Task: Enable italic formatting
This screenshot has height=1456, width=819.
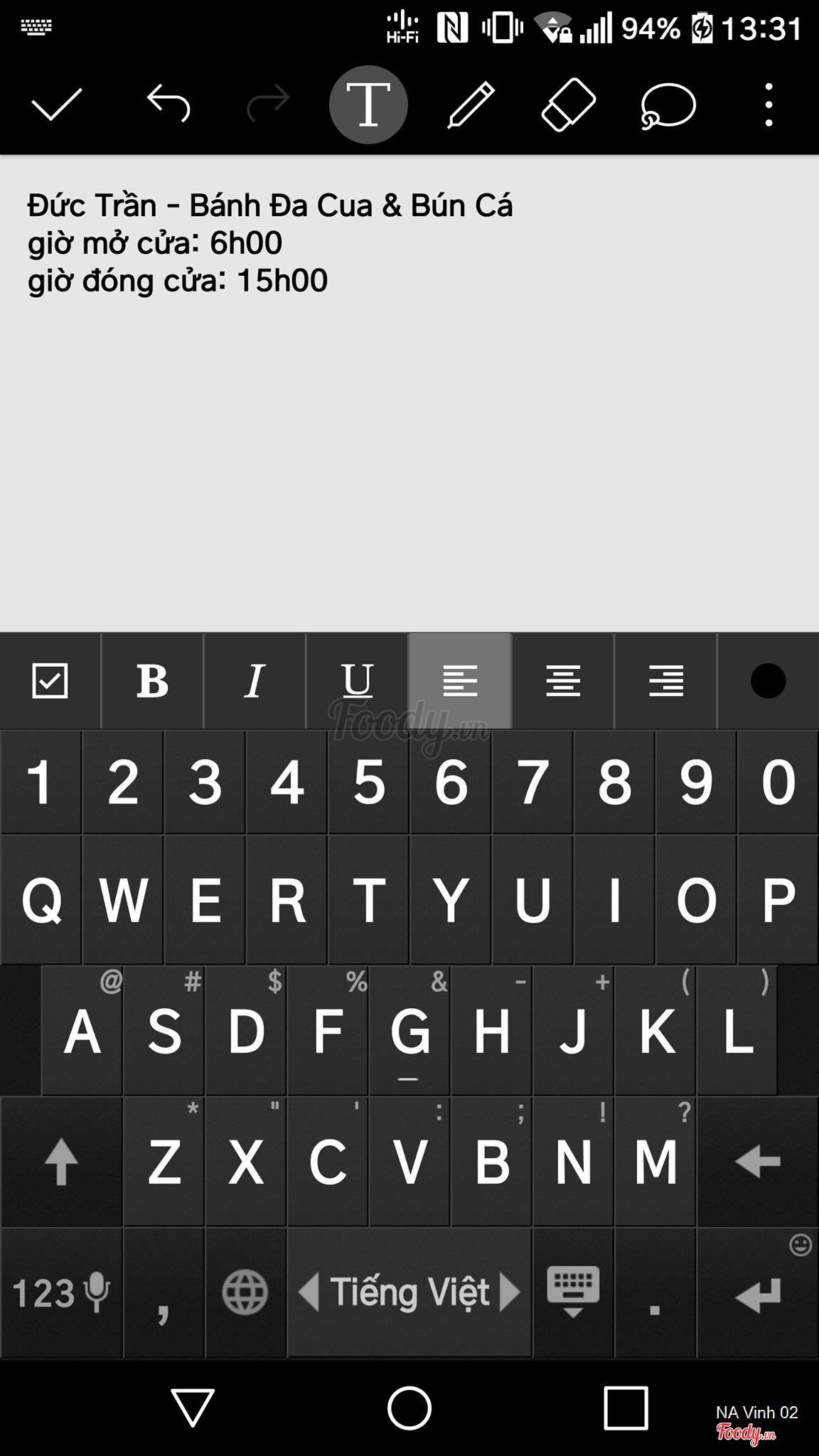Action: pos(255,680)
